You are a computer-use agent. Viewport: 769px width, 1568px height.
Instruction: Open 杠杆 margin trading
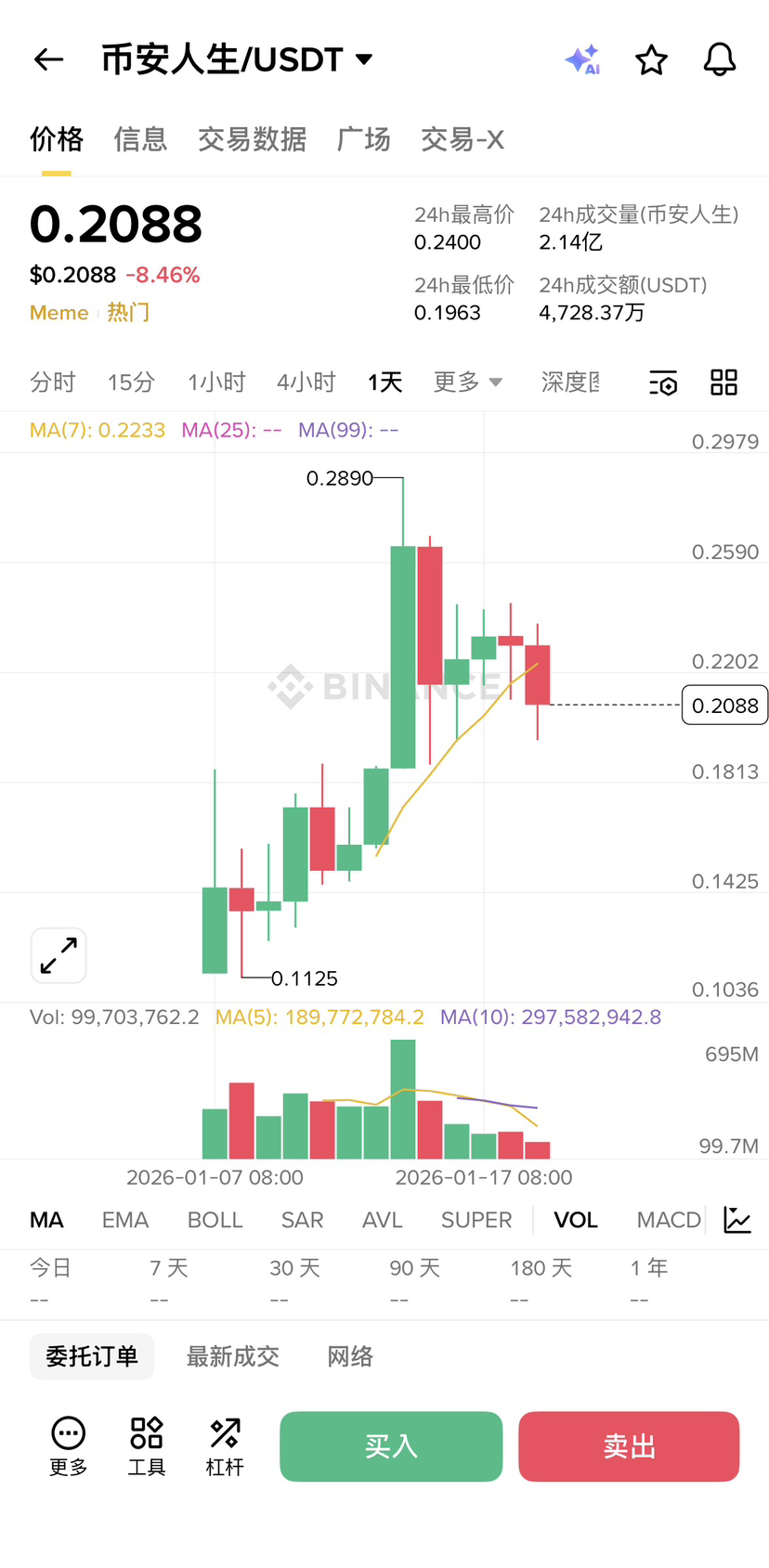[225, 1446]
